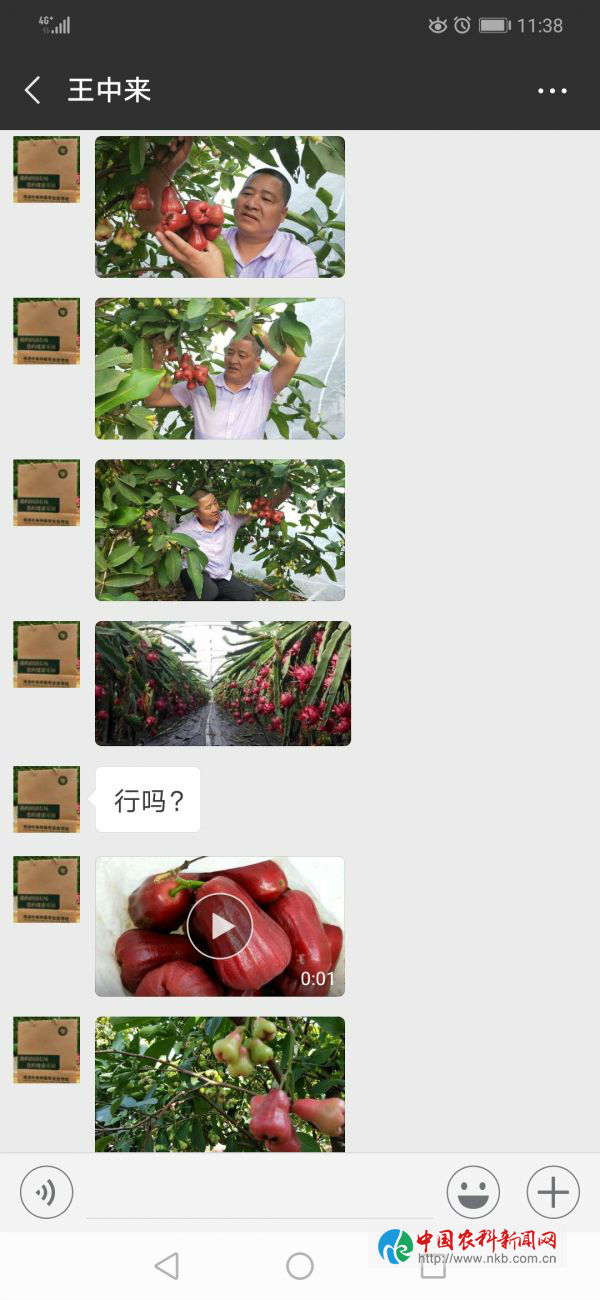This screenshot has height=1300, width=600.
Task: Open the sender's avatar beside 行吗？
Action: (x=47, y=799)
